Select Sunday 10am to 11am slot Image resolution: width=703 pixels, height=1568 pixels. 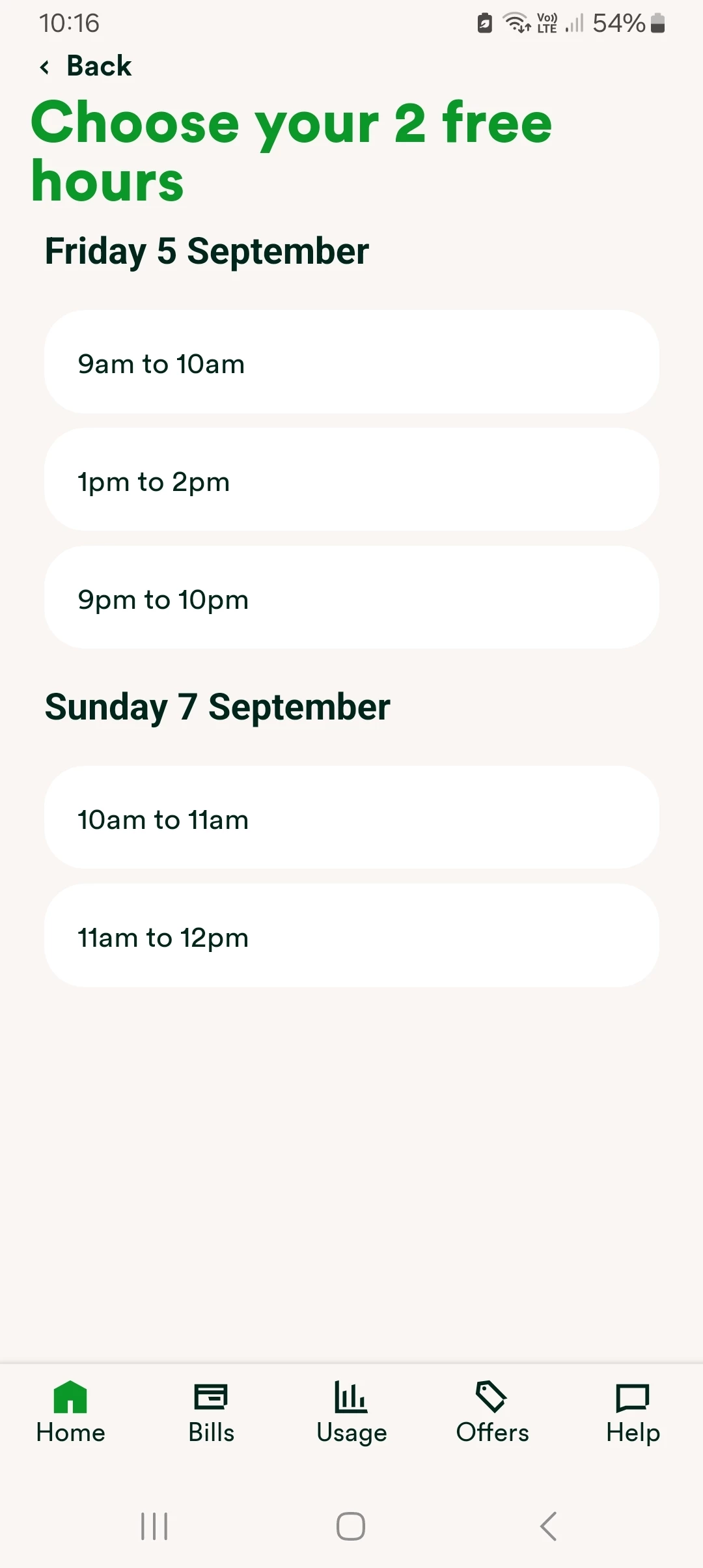[x=351, y=818]
